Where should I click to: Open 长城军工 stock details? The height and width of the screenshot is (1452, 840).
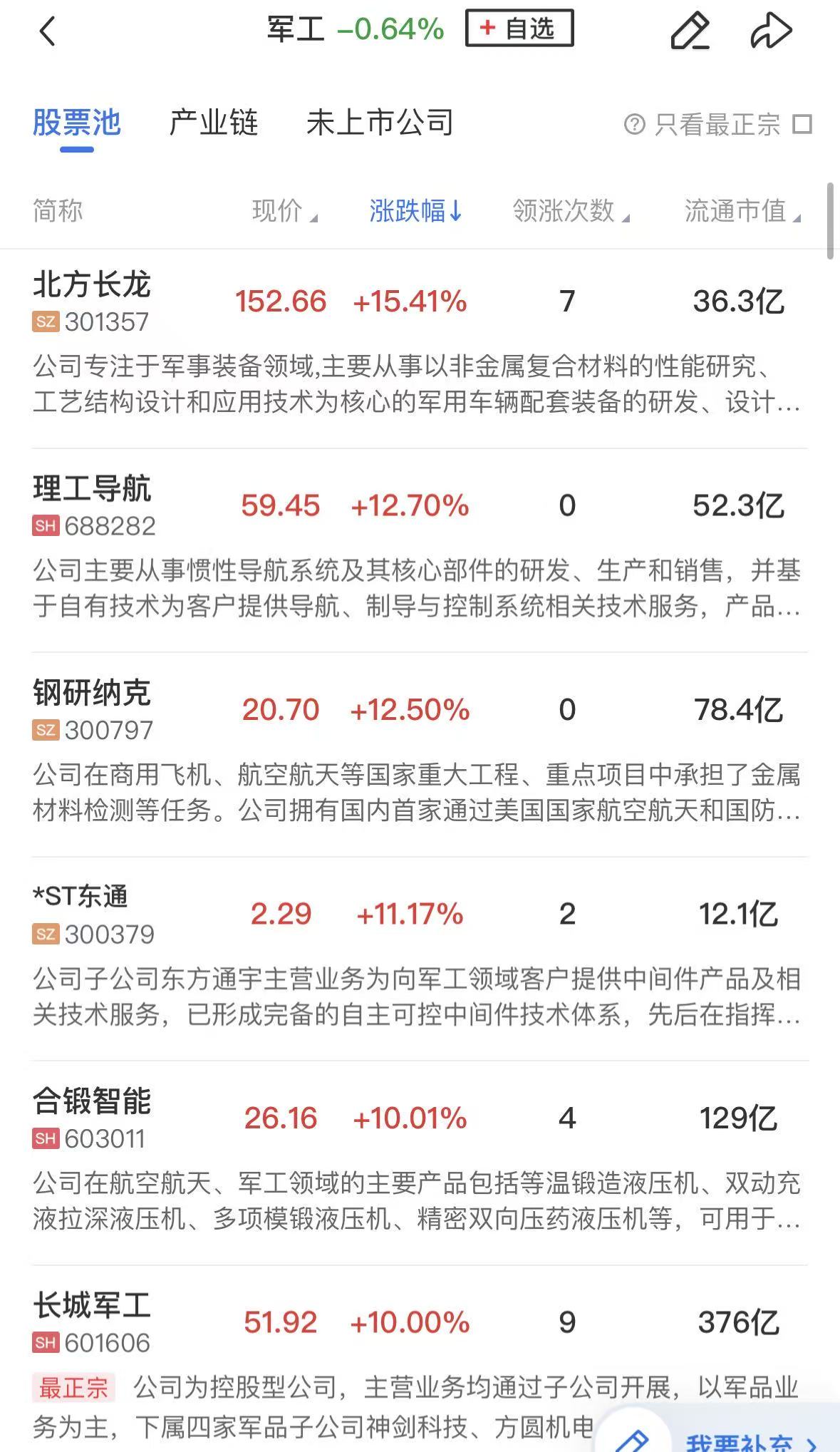[x=92, y=1306]
